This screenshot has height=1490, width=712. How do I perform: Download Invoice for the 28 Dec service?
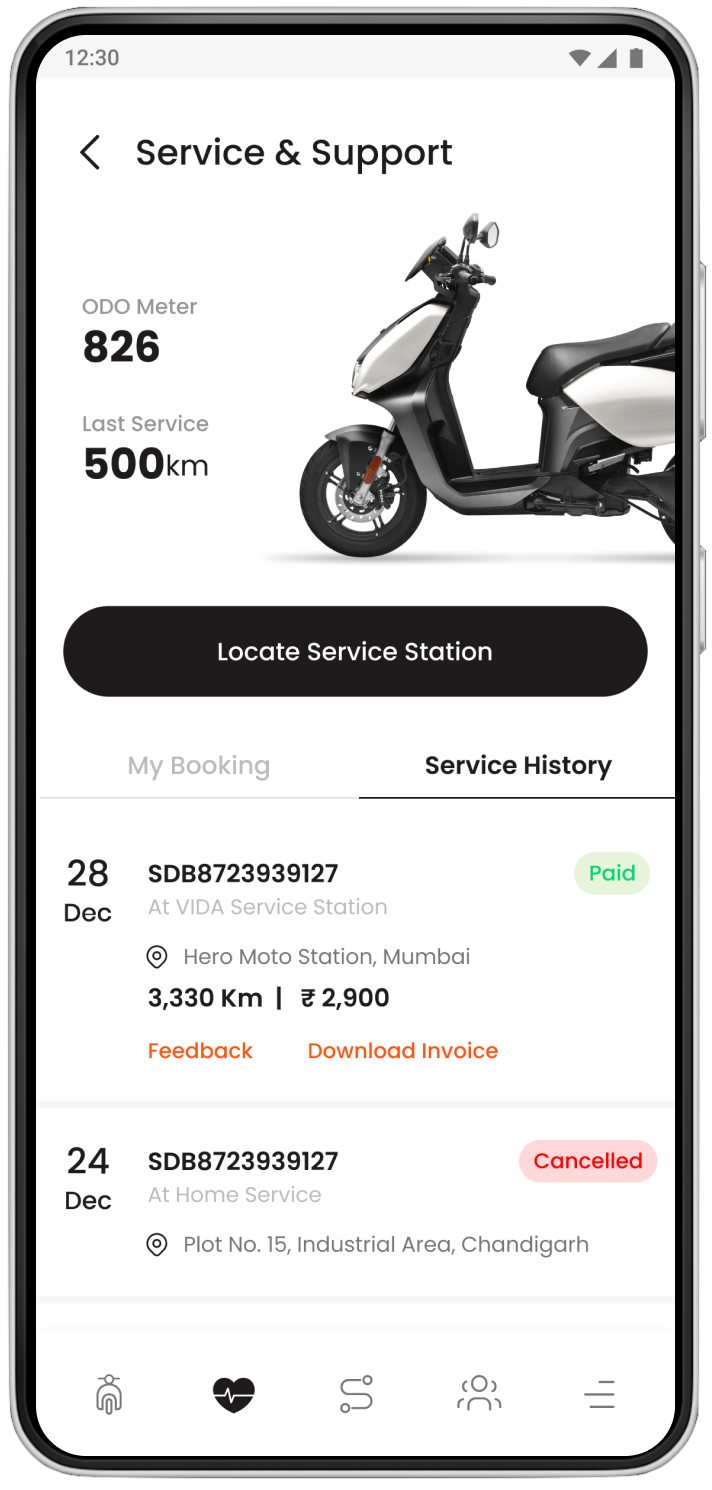coord(402,1051)
